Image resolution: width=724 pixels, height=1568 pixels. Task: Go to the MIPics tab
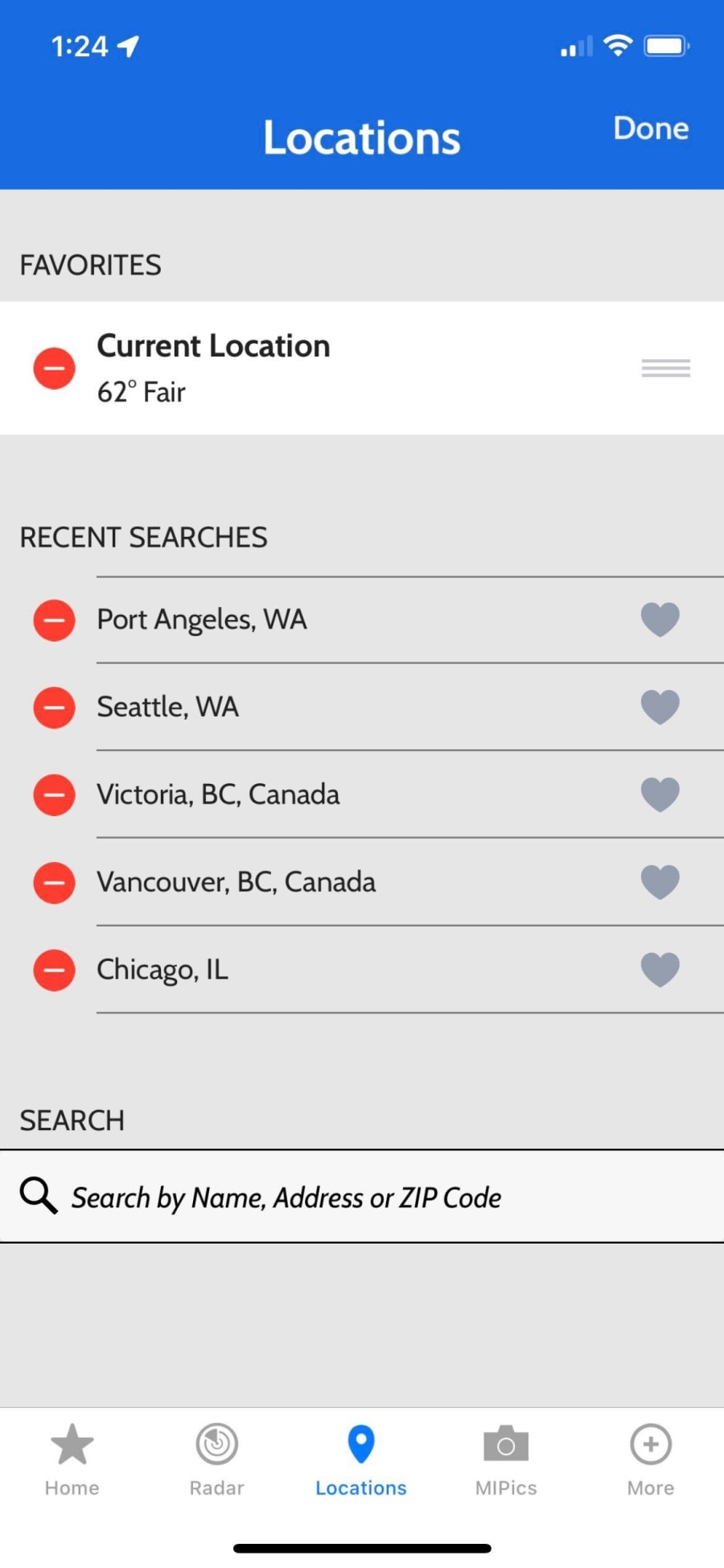pos(506,1459)
